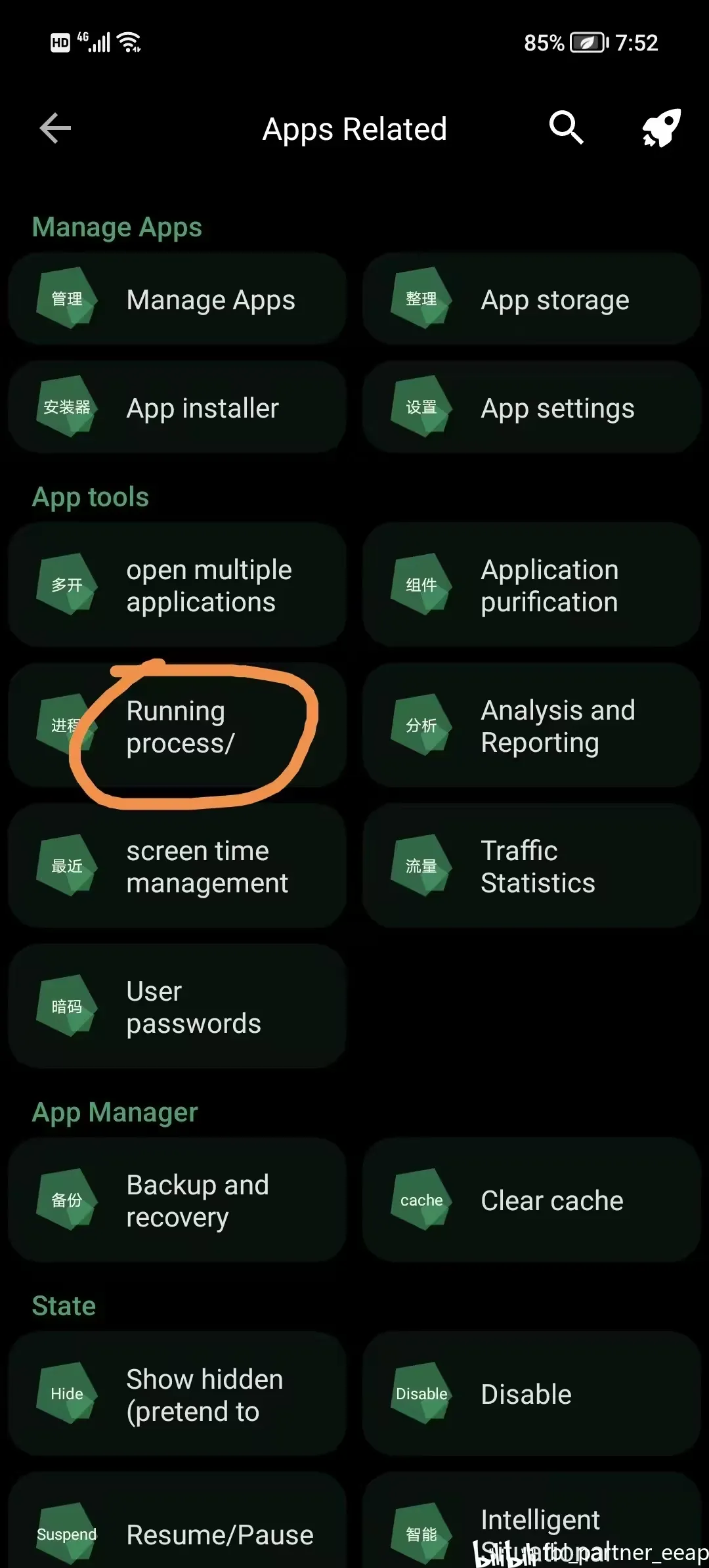Open the Manage Apps tile

[177, 299]
